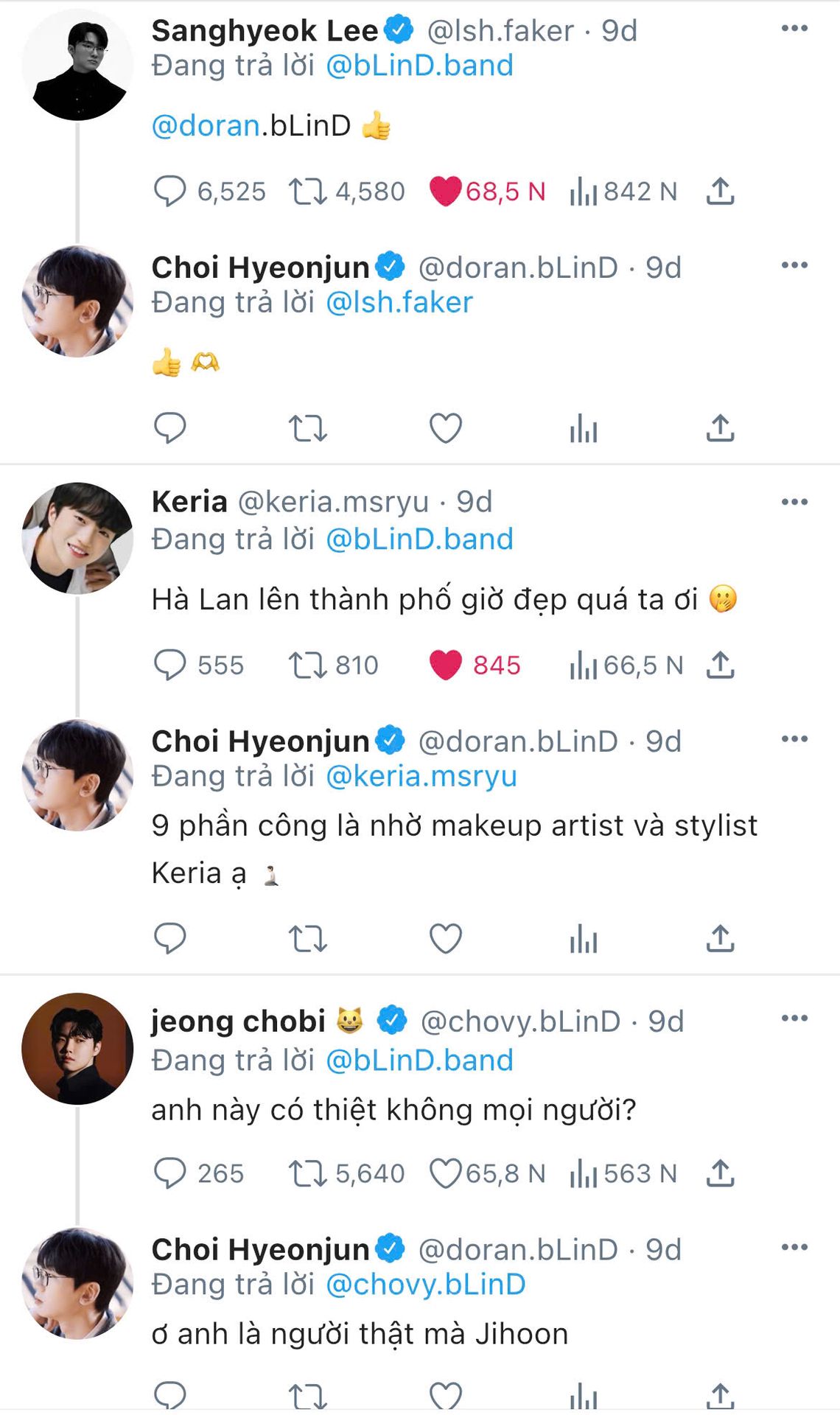
Task: Retweet Sanghyeok Lee's reply
Action: (x=307, y=192)
